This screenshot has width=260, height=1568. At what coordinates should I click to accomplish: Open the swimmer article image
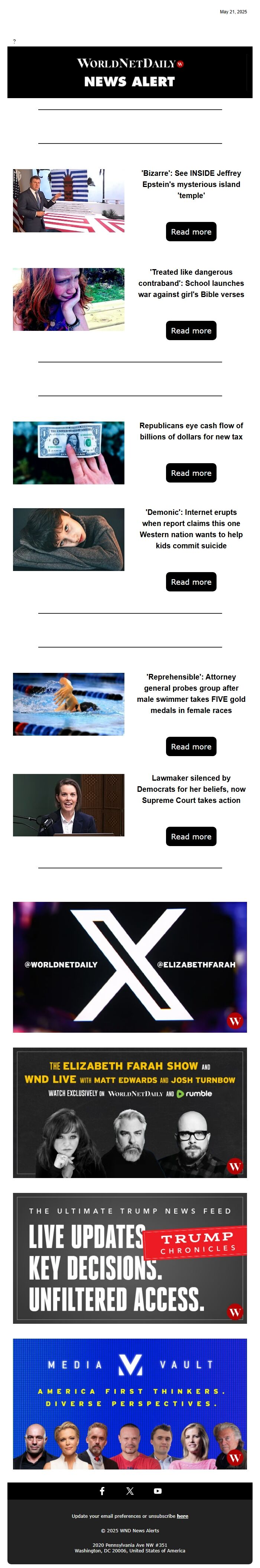click(x=69, y=704)
